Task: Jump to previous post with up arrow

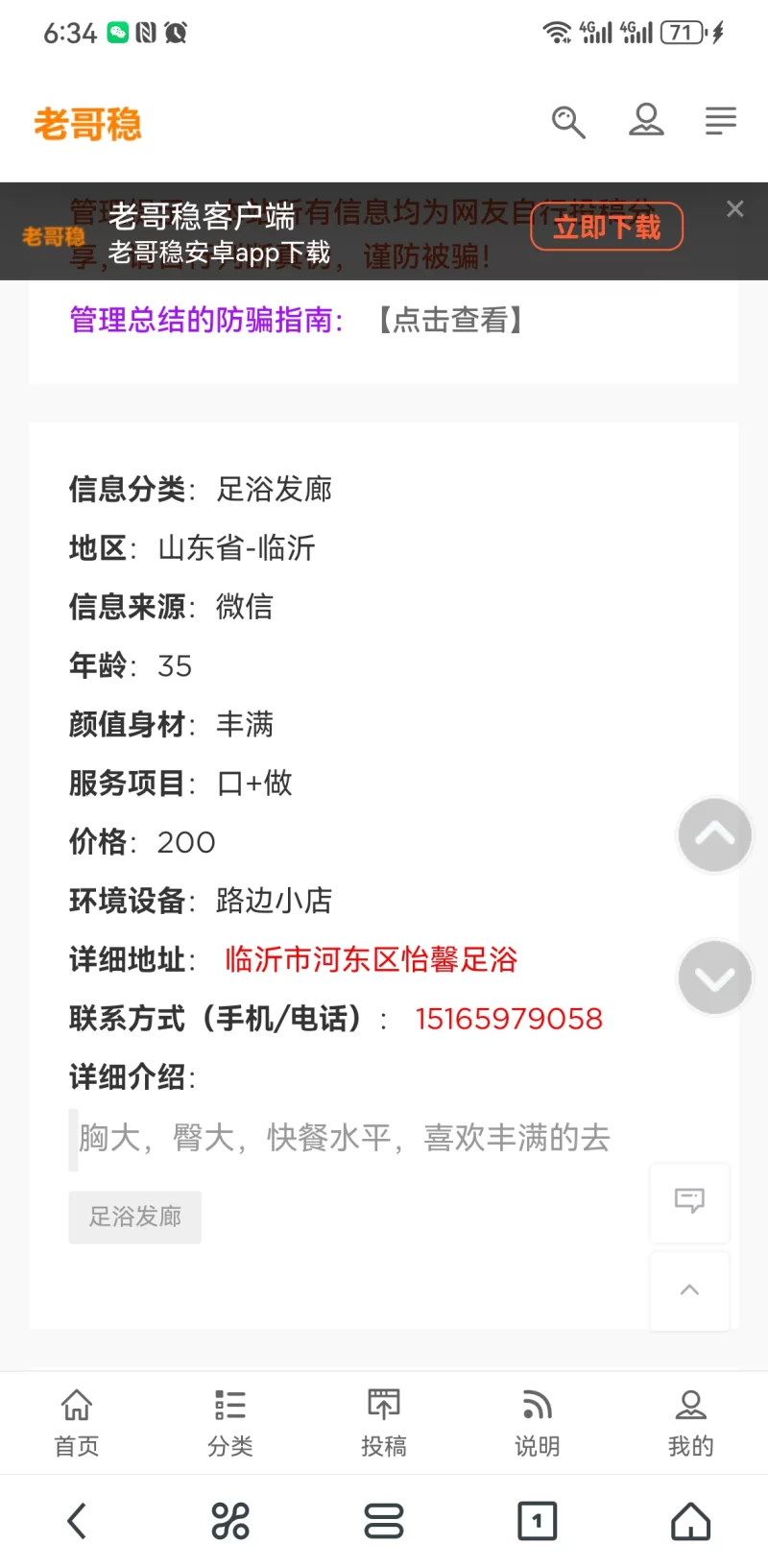Action: [714, 835]
